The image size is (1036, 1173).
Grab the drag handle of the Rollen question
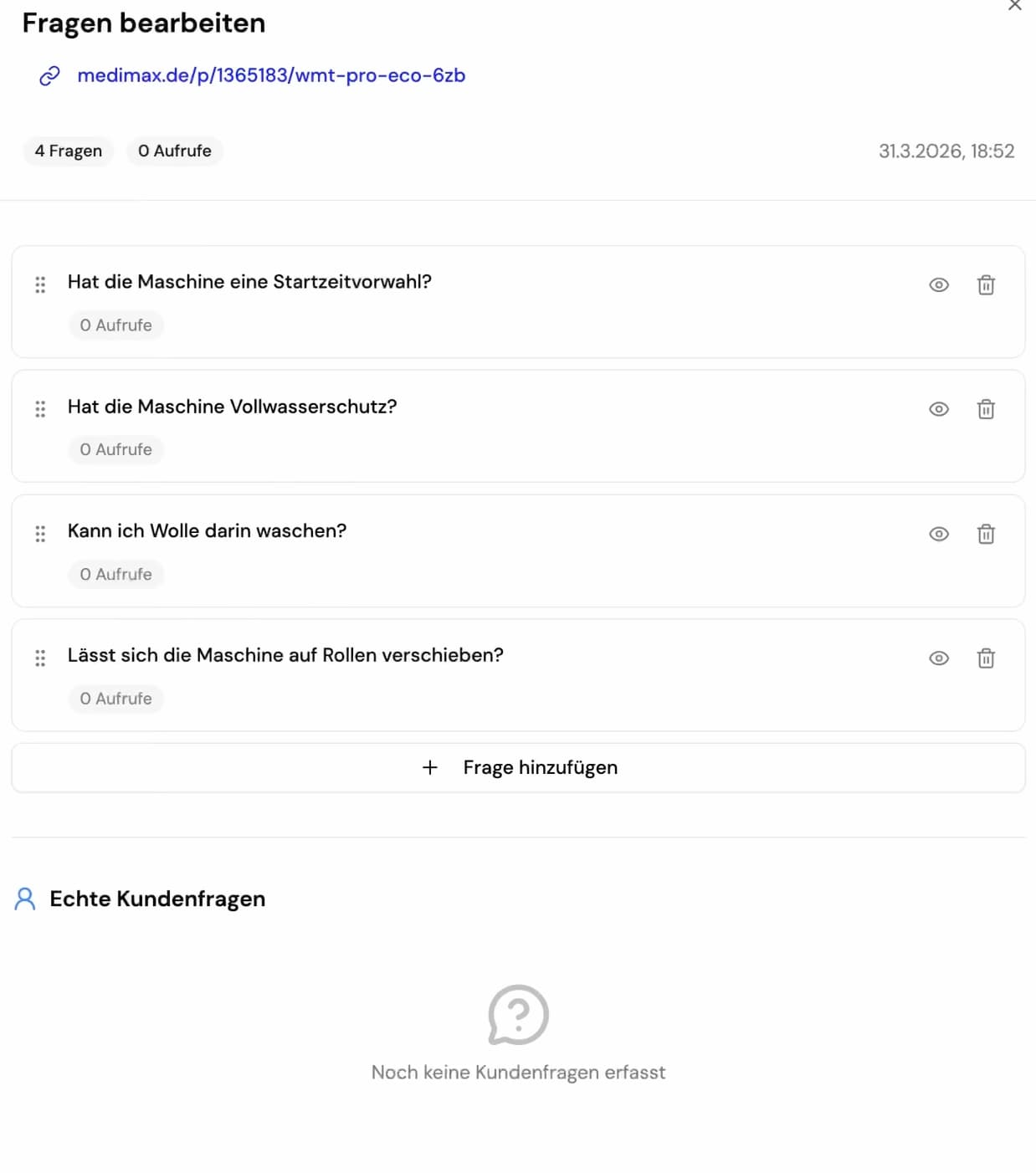pos(39,658)
